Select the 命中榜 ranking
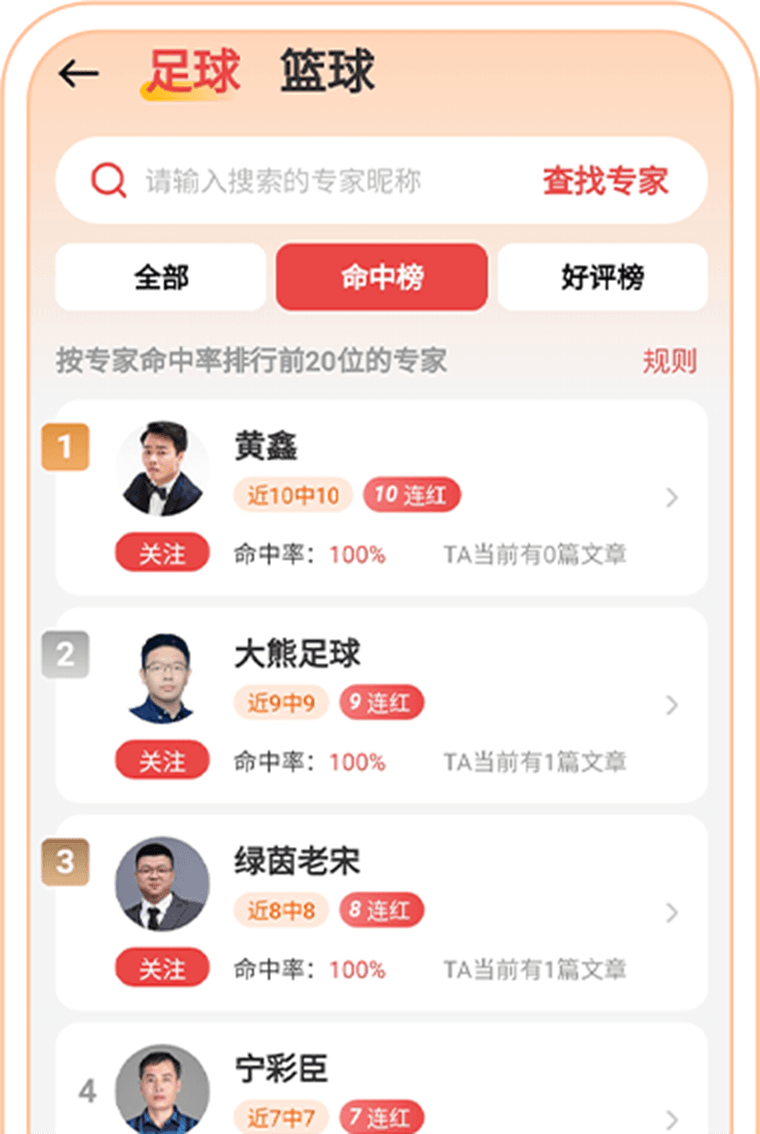 [382, 277]
